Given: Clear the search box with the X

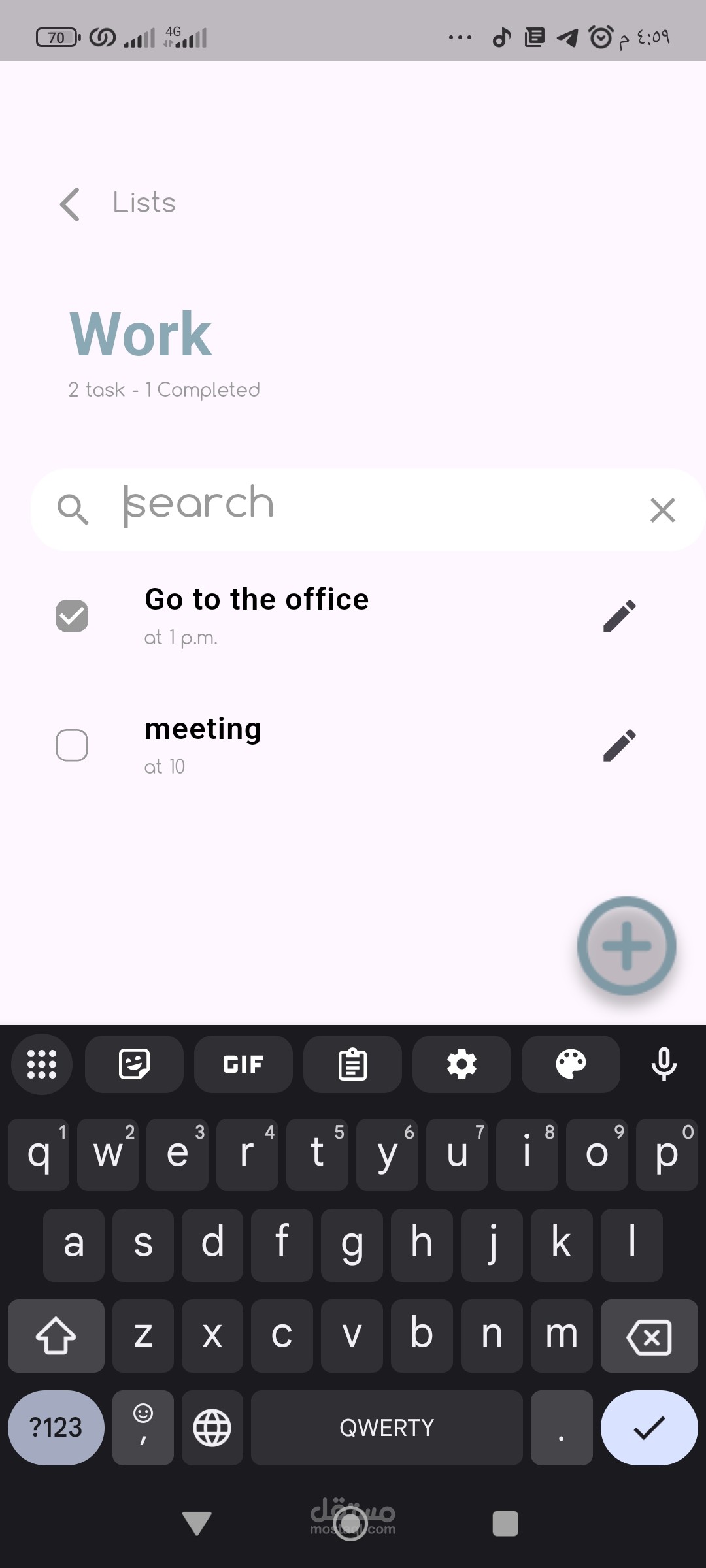Looking at the screenshot, I should 662,510.
